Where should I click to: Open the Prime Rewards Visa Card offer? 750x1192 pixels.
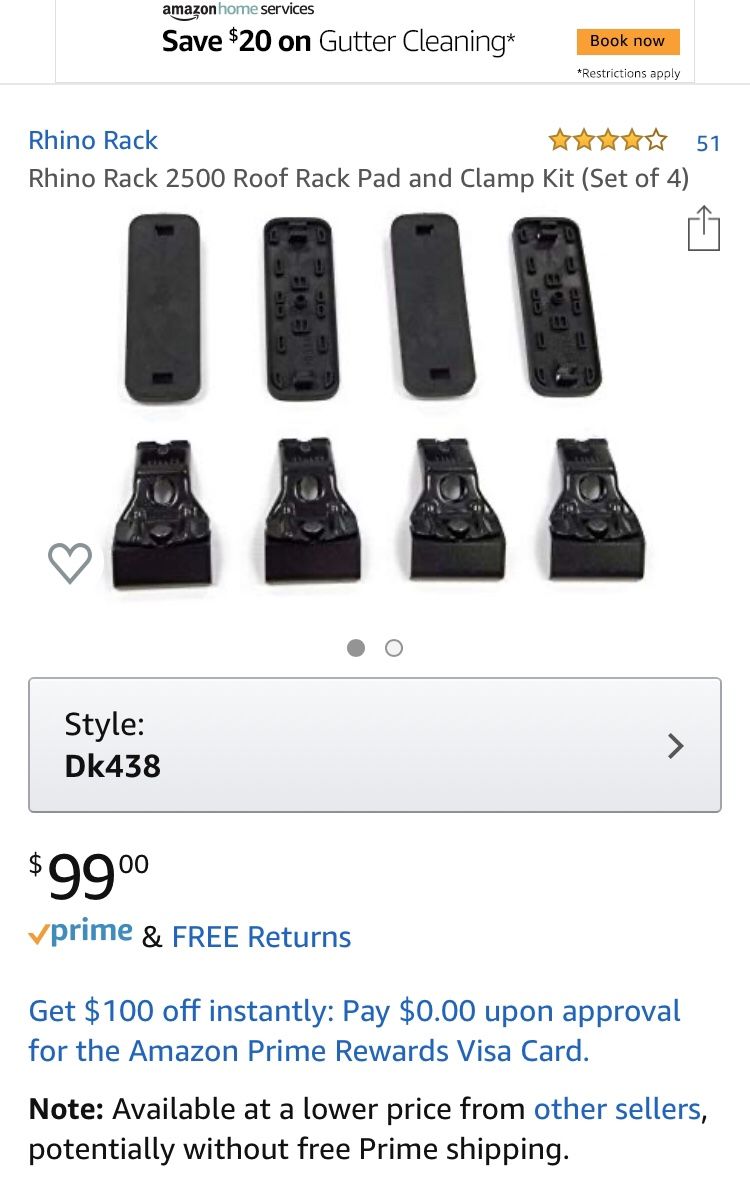pyautogui.click(x=354, y=1030)
